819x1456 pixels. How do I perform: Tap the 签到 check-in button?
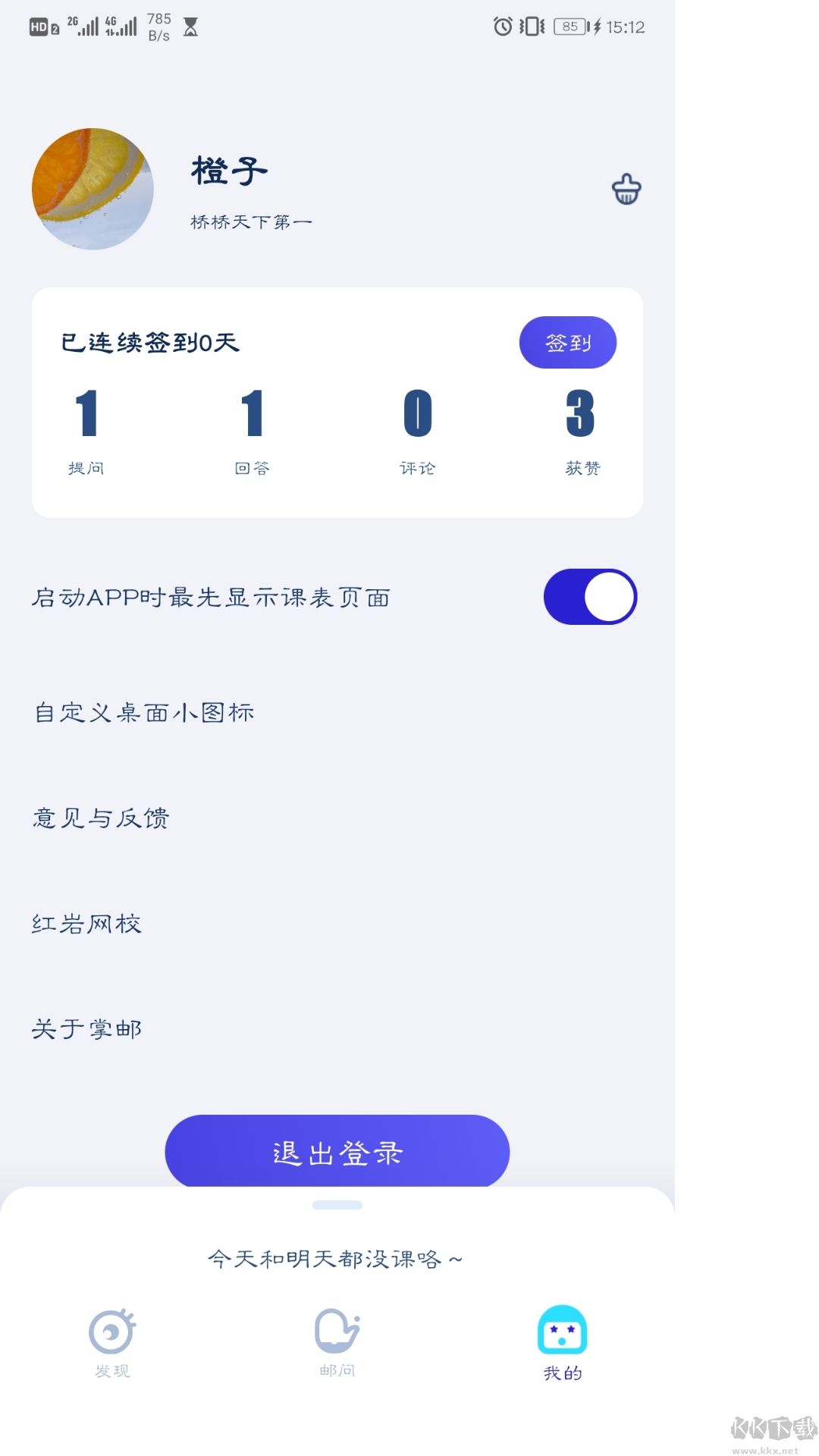pyautogui.click(x=567, y=343)
